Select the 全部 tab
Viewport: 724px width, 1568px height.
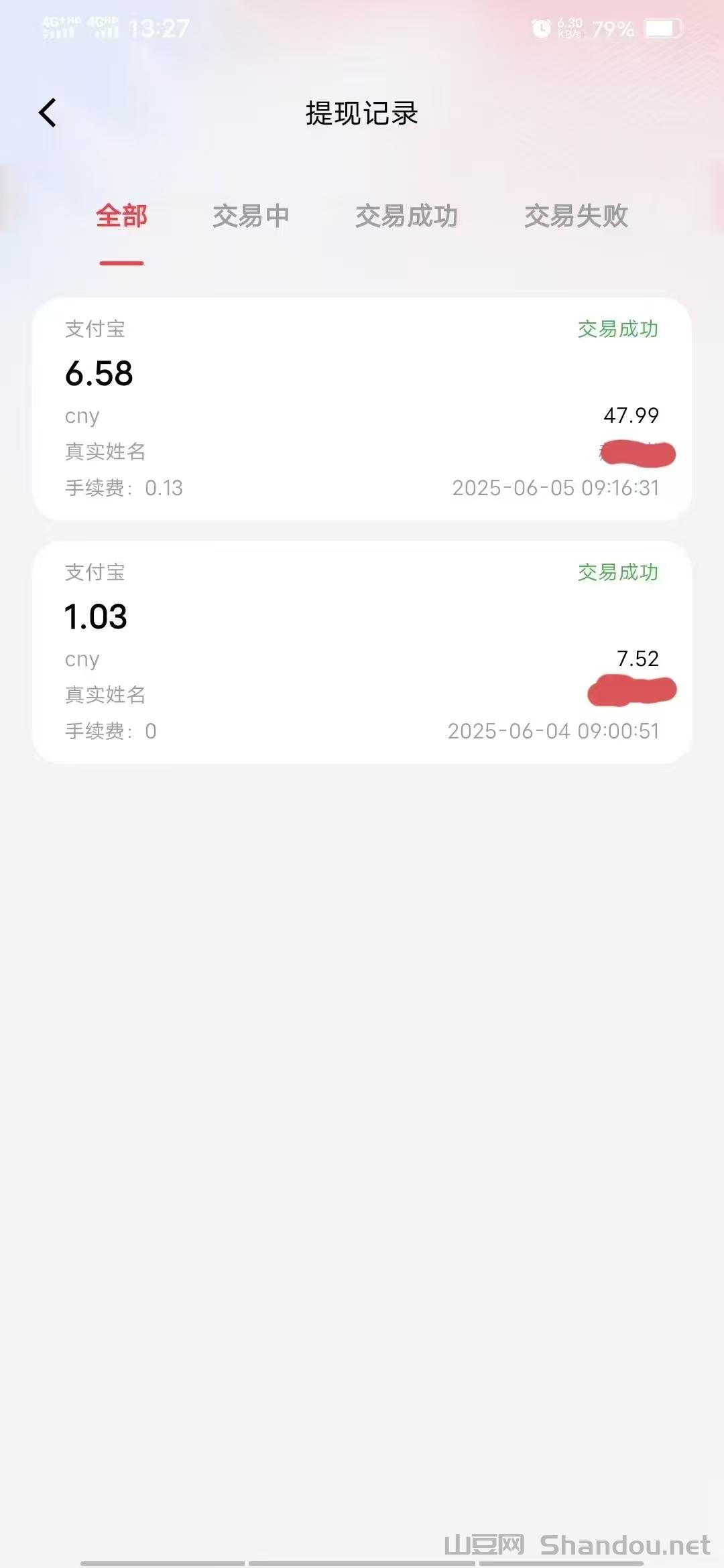tap(121, 216)
